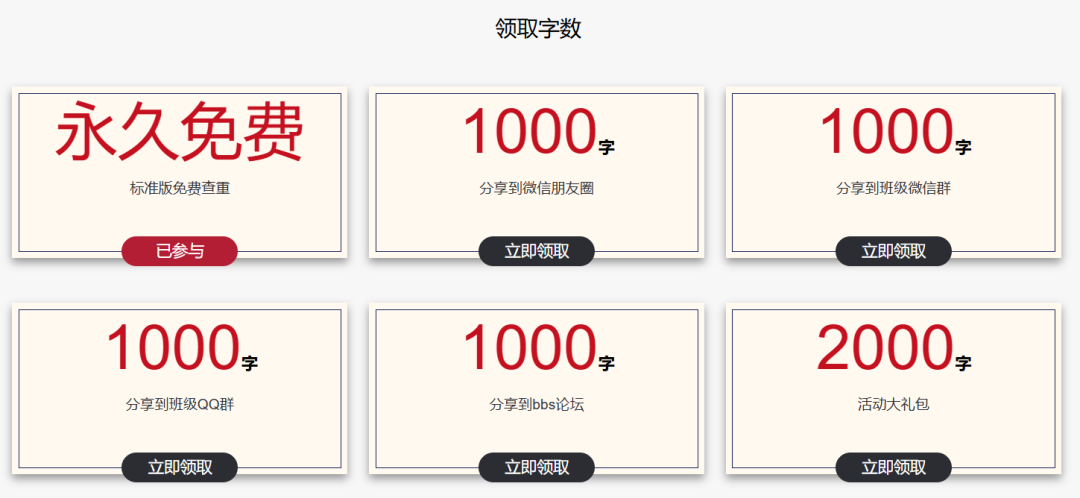This screenshot has height=498, width=1080.
Task: Tap 立即领取 under 分享到班级微信群
Action: [x=893, y=251]
